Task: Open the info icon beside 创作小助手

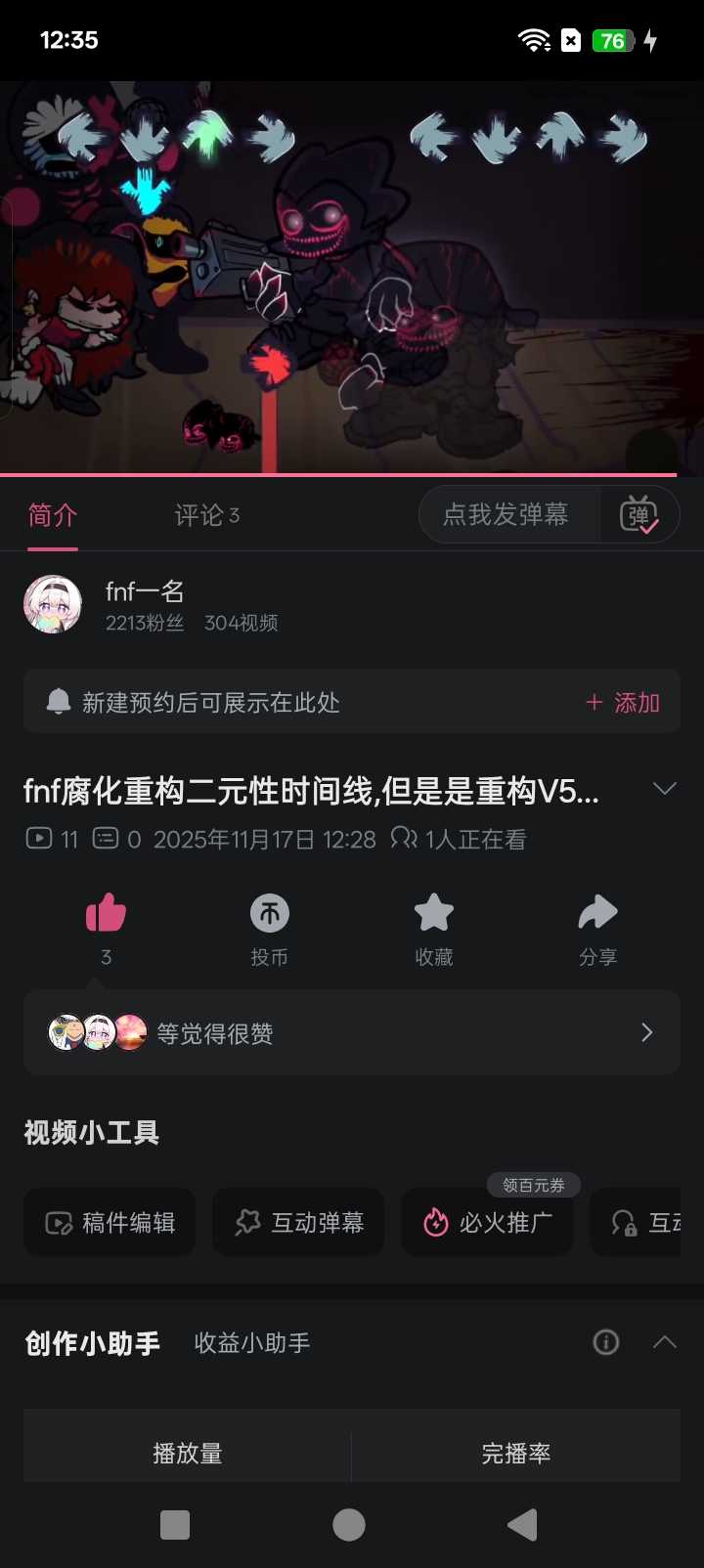Action: pos(606,1342)
